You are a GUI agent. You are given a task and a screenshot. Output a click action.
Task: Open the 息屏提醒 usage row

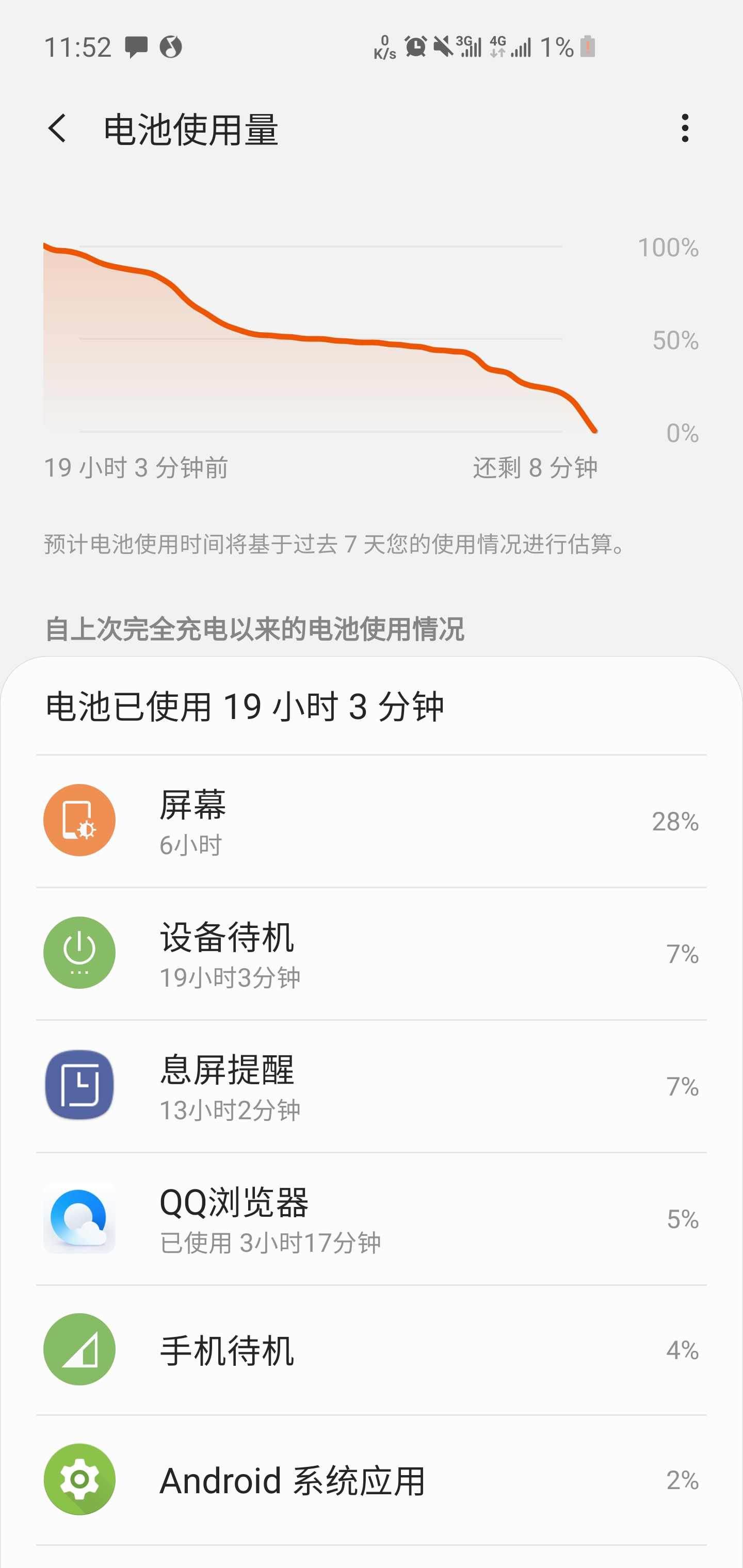(372, 1087)
